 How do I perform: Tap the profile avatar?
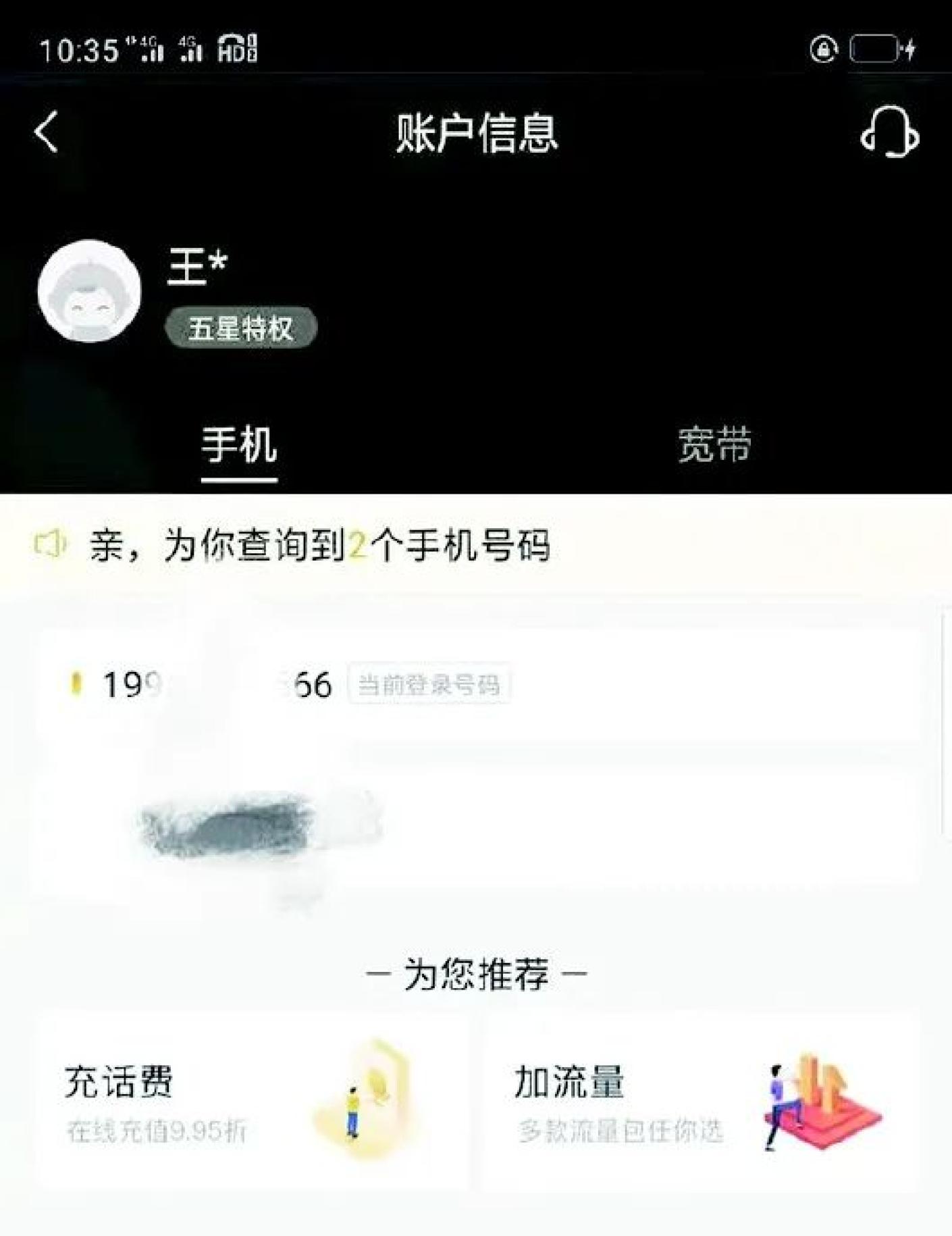tap(90, 291)
